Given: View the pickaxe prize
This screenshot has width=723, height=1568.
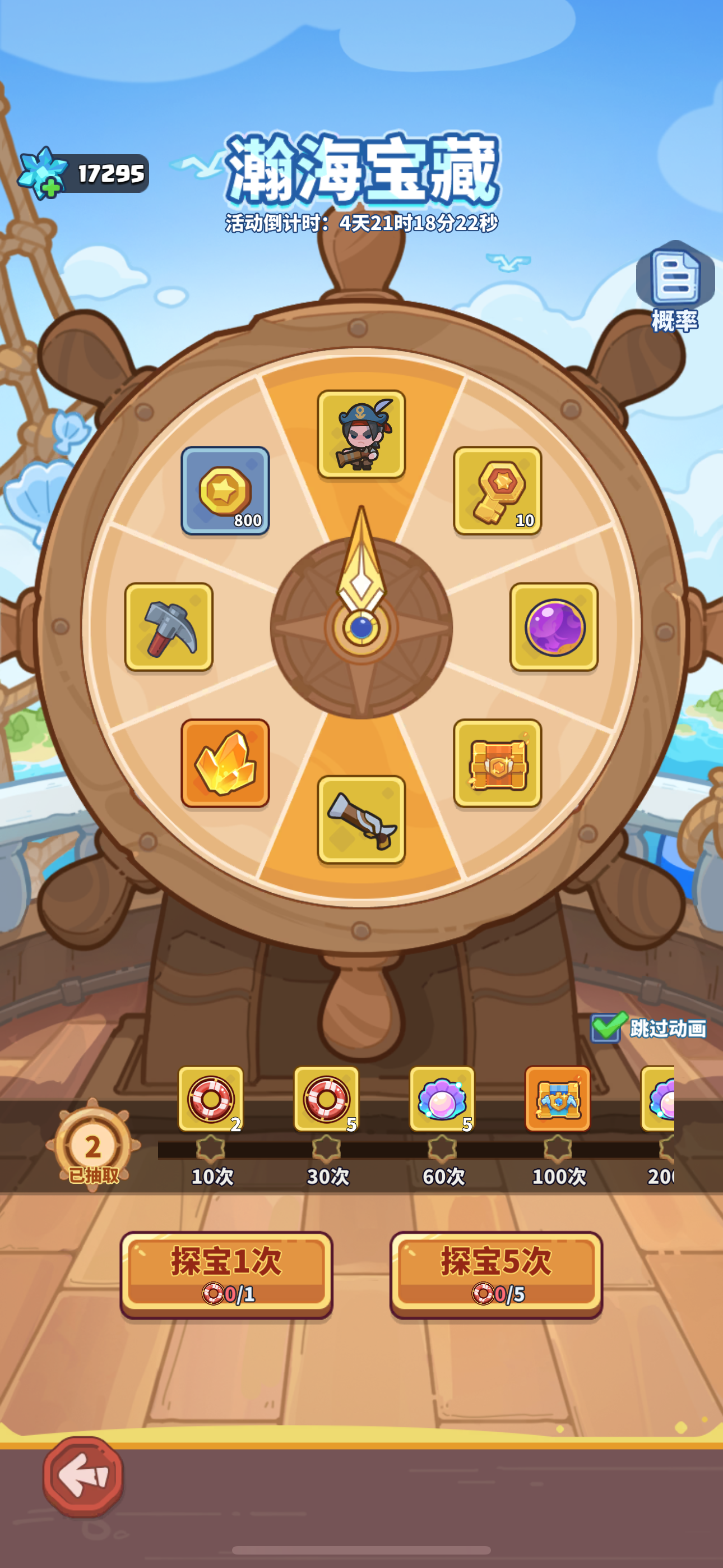Looking at the screenshot, I should [x=169, y=627].
